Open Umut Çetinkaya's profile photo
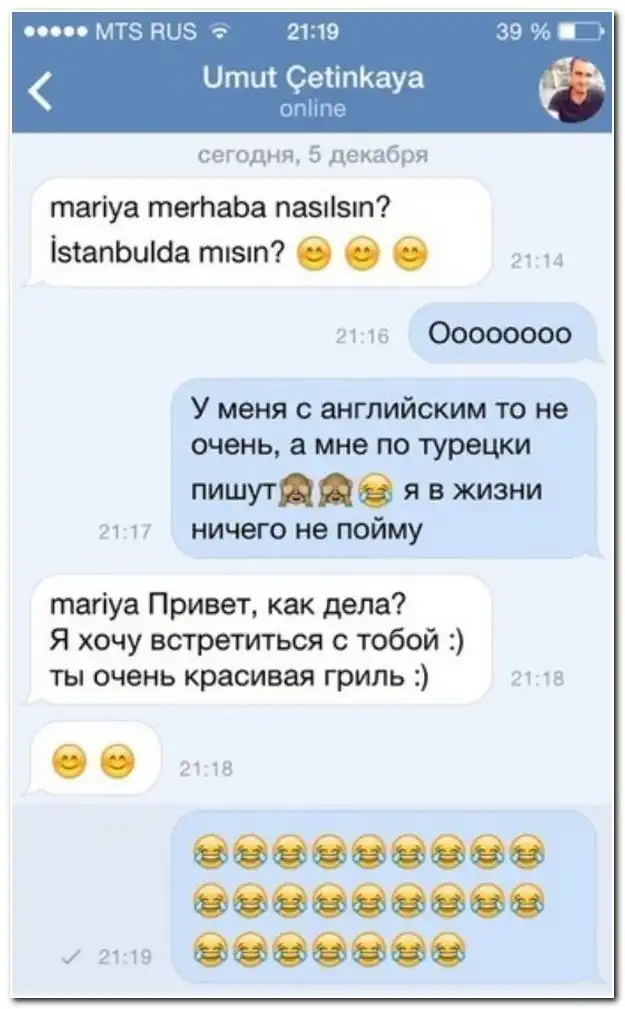 pyautogui.click(x=571, y=90)
